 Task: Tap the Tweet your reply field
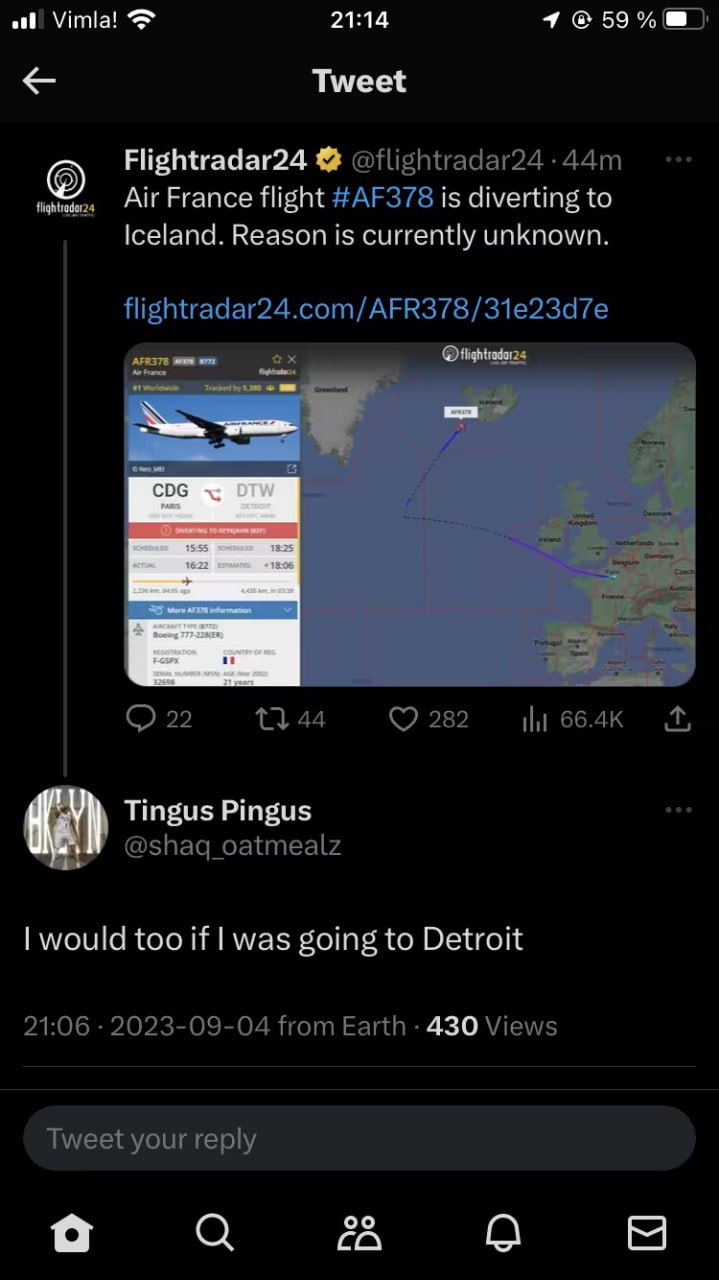coord(359,1138)
